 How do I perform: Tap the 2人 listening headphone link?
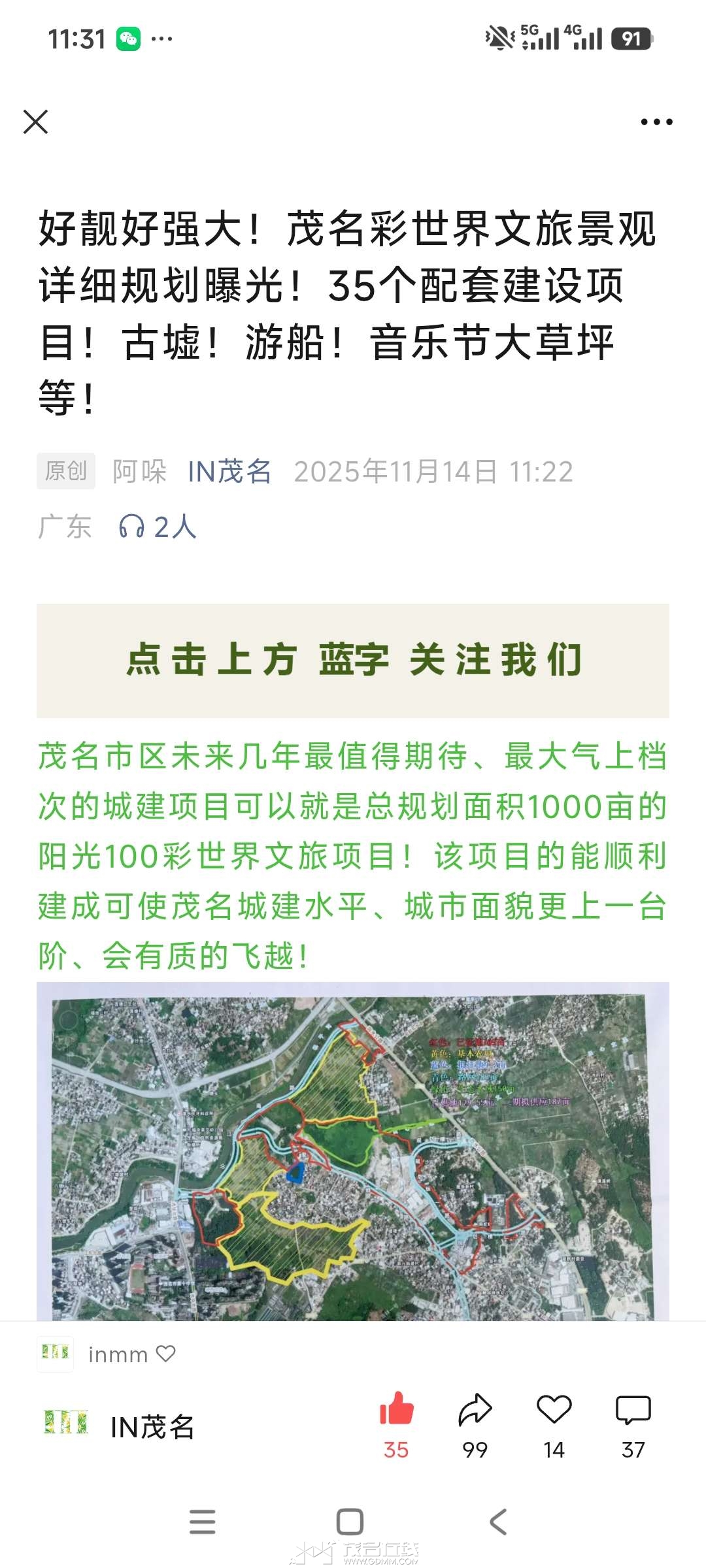(x=158, y=527)
